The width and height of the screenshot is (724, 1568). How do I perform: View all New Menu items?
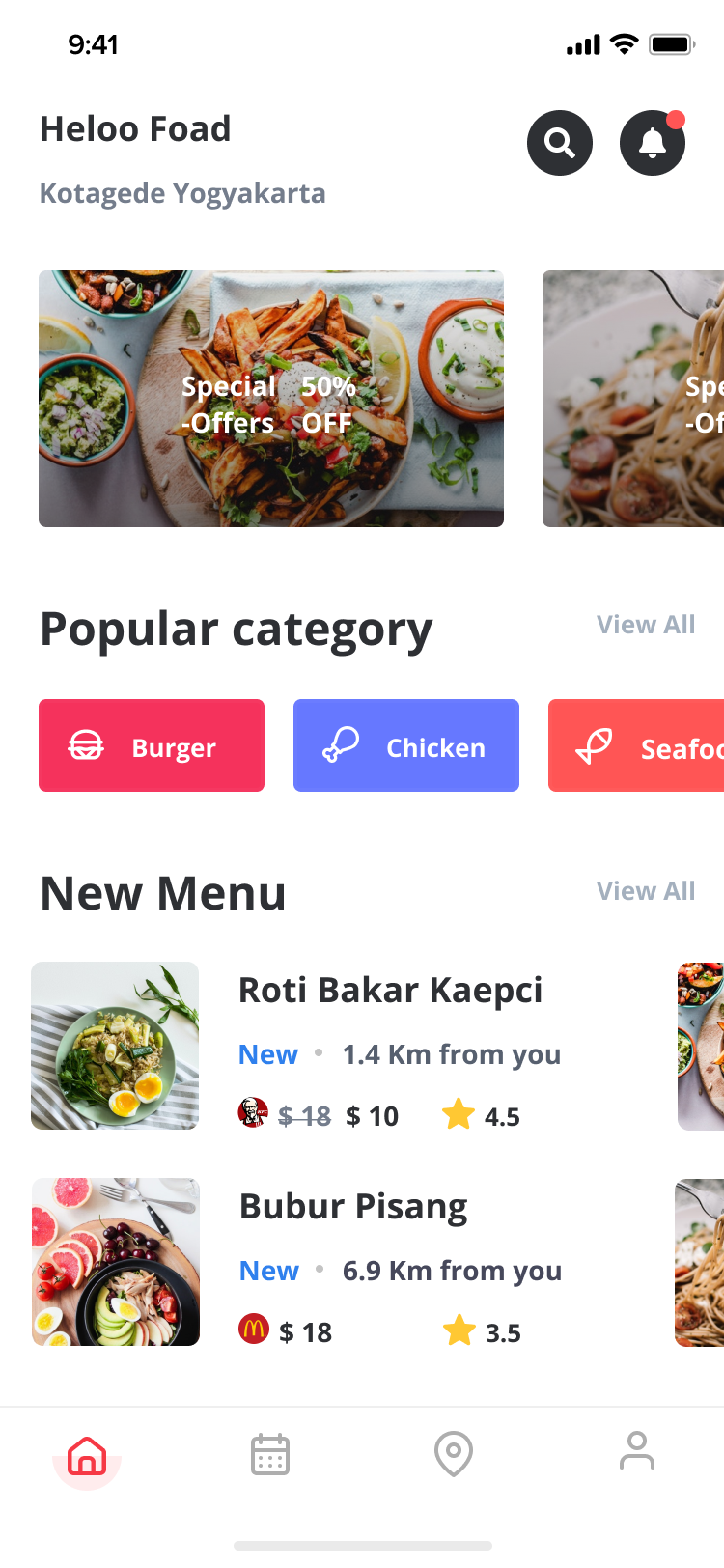[646, 891]
